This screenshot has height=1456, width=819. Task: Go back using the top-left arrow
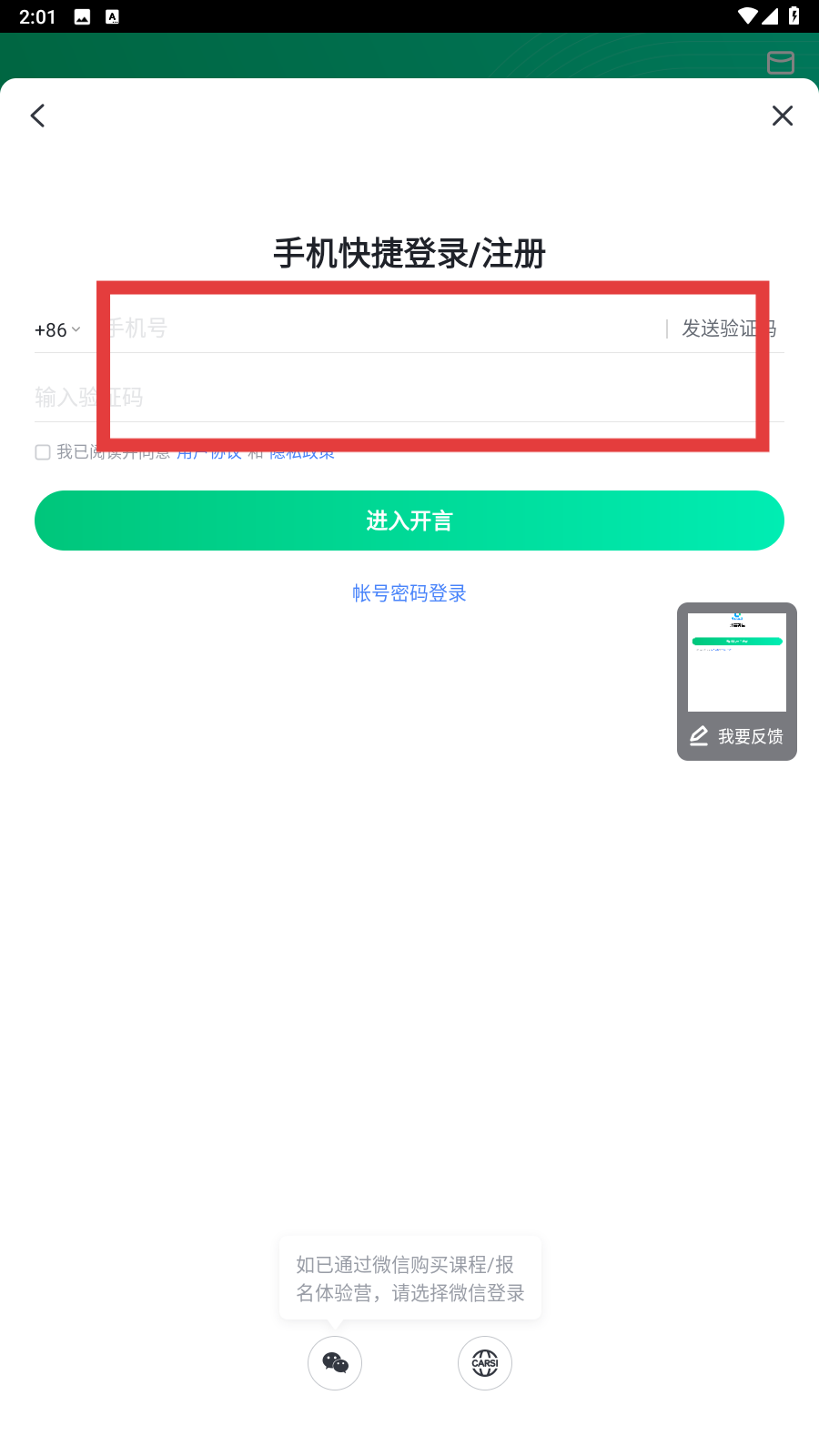coord(38,116)
